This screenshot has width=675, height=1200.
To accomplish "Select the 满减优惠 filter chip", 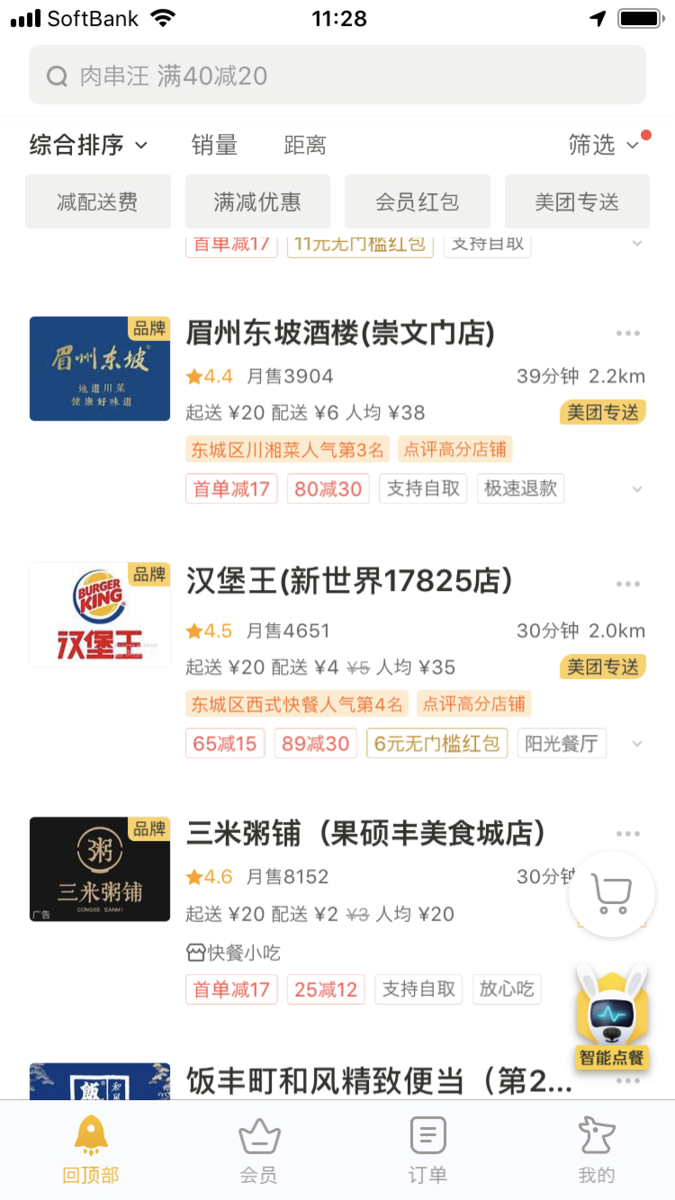I will click(x=257, y=202).
